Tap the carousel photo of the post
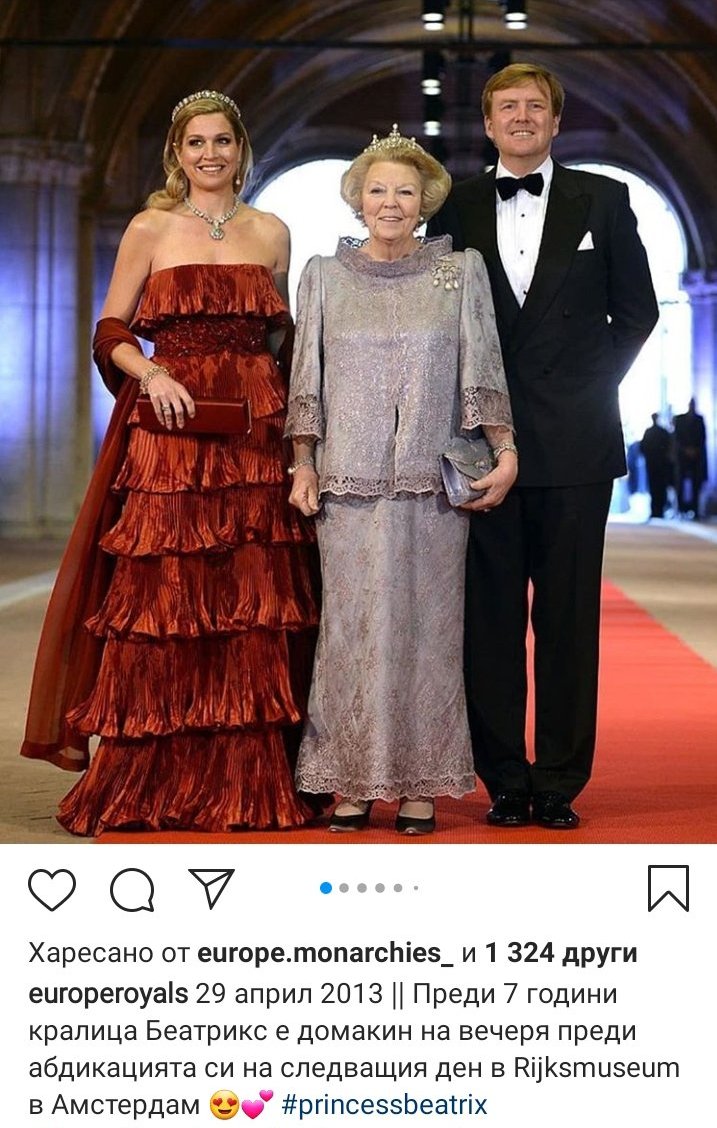The height and width of the screenshot is (1128, 717). pyautogui.click(x=358, y=420)
